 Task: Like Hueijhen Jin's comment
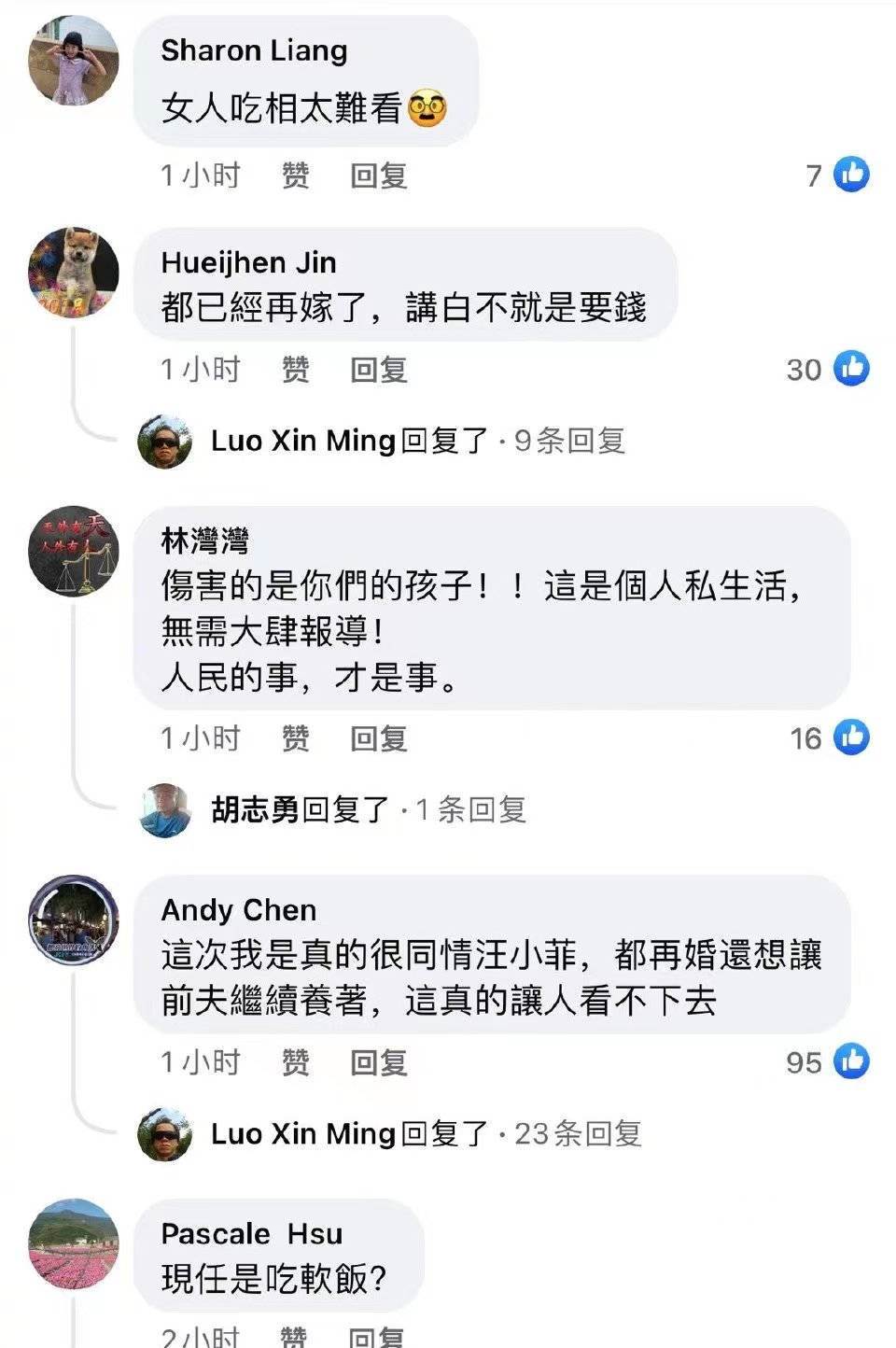click(x=296, y=370)
